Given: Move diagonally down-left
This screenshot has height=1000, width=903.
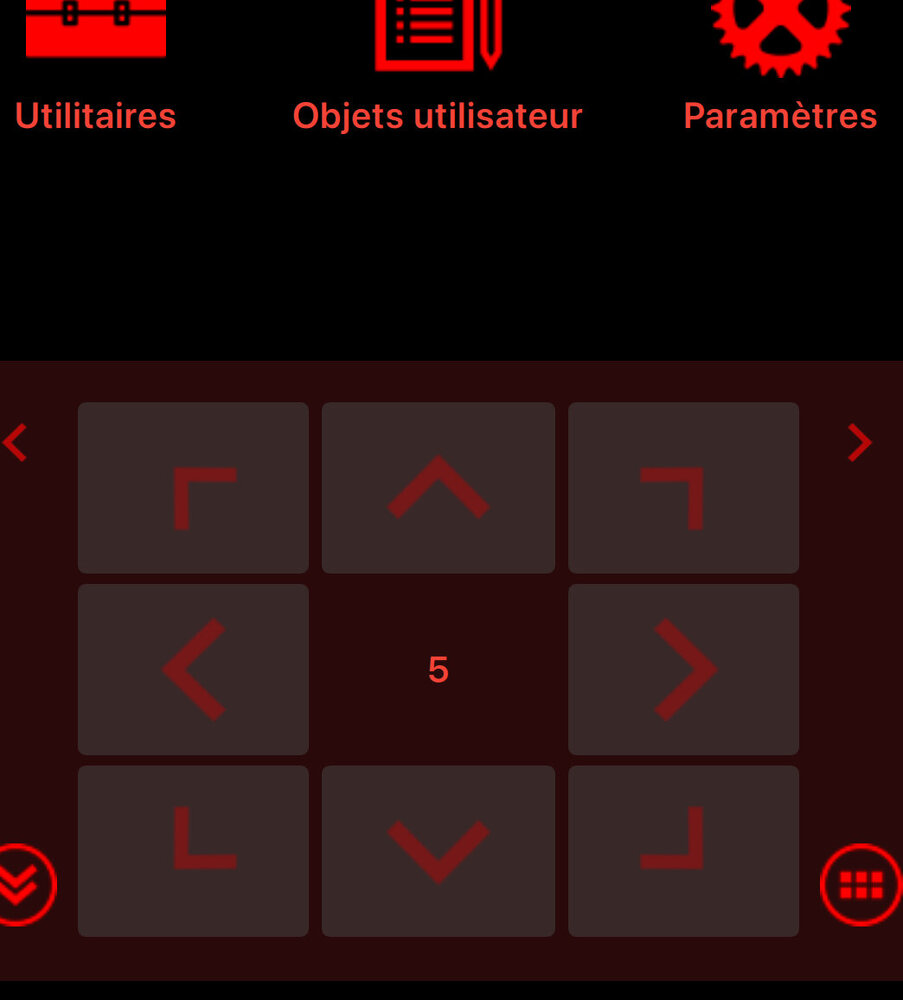Looking at the screenshot, I should coord(193,851).
